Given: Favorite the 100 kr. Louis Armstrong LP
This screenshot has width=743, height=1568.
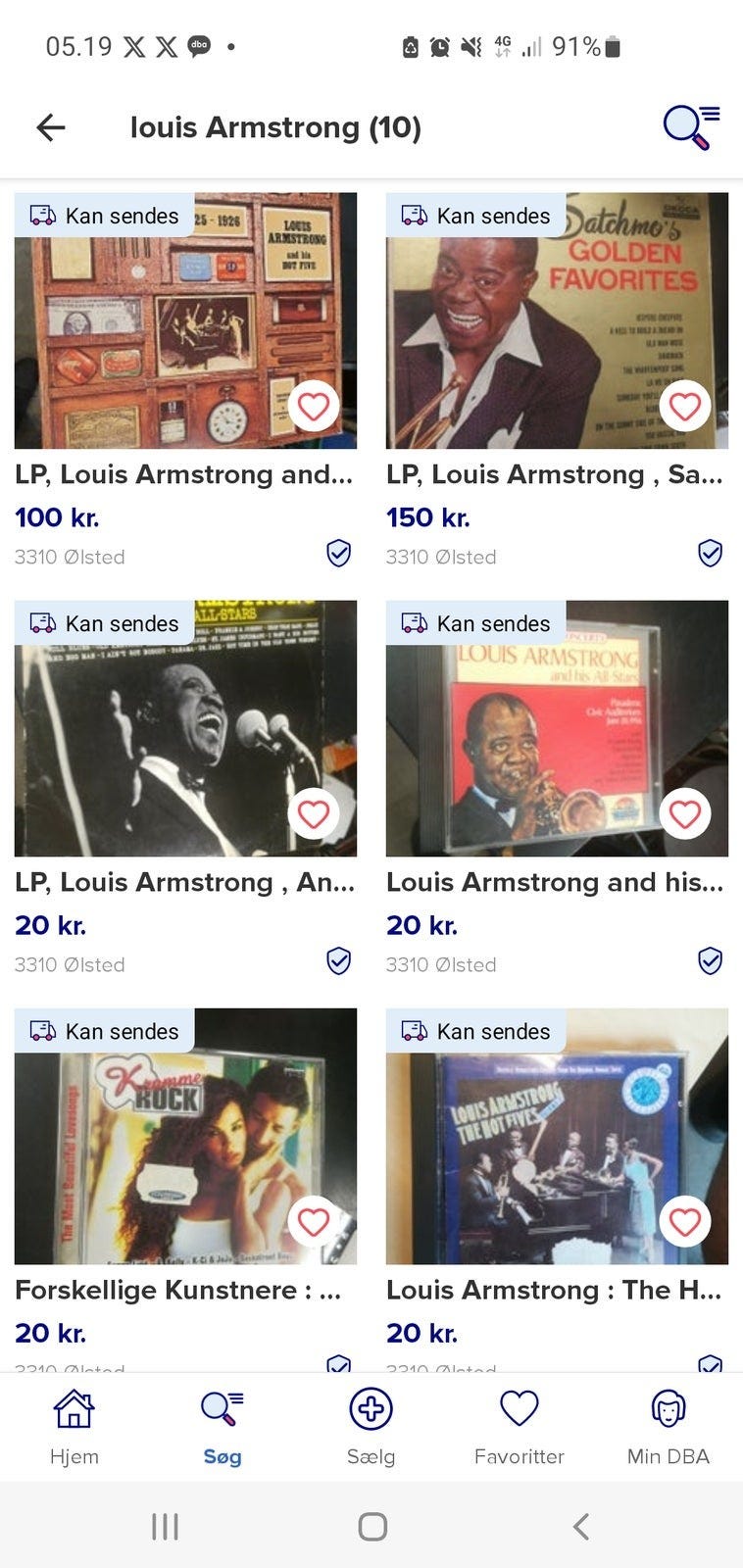Looking at the screenshot, I should [314, 406].
